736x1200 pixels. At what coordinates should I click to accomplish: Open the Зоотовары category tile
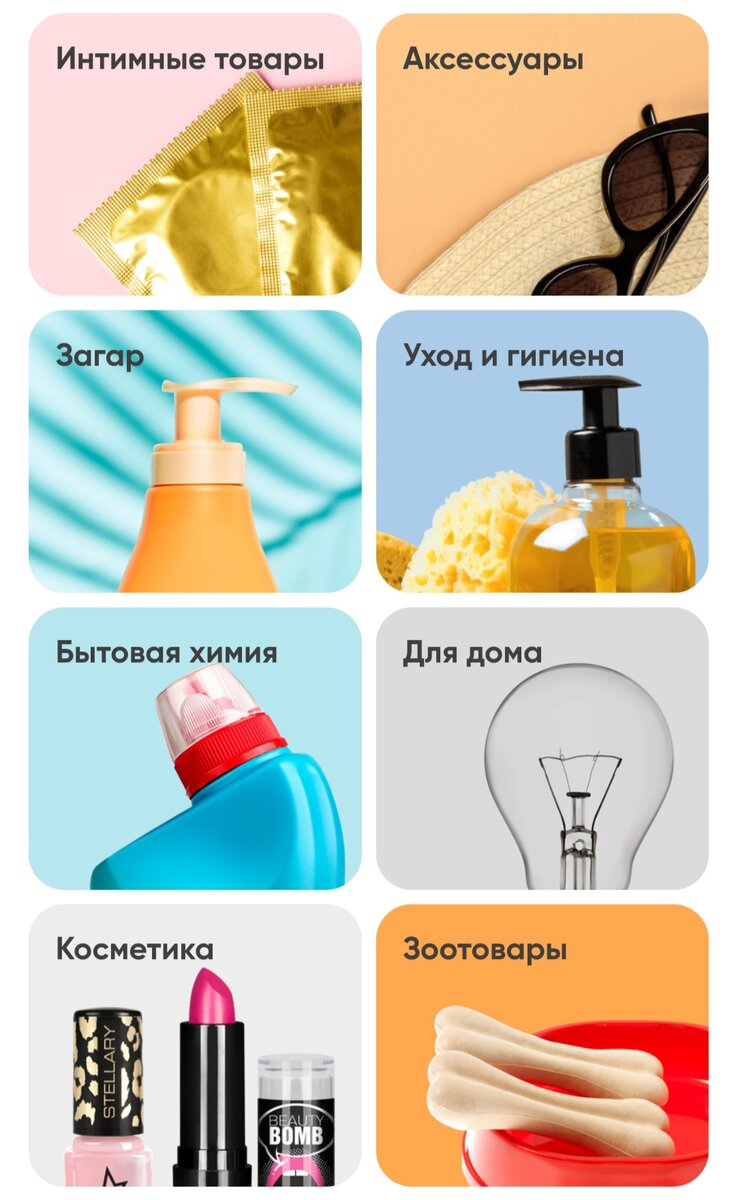click(x=542, y=1045)
